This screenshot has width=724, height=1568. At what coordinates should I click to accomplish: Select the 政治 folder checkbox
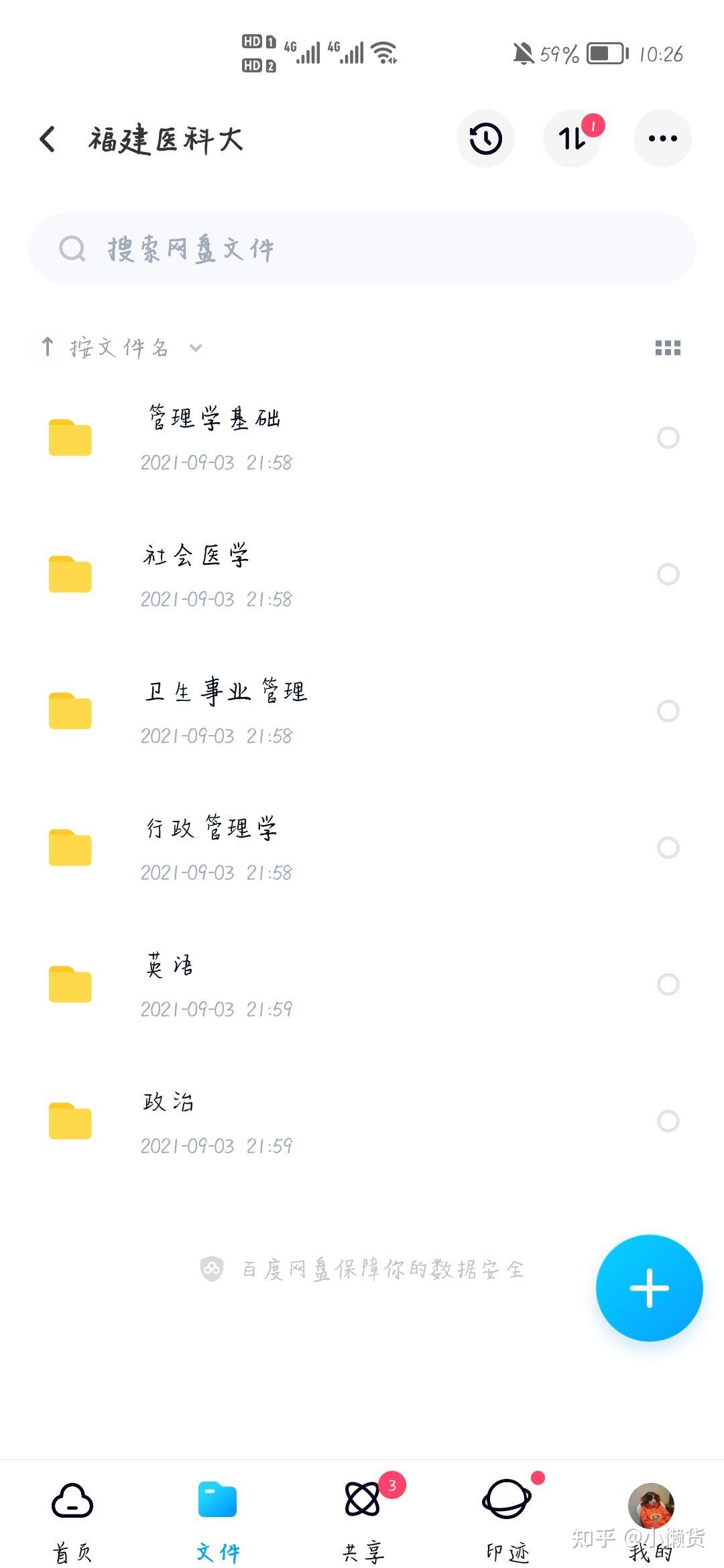coord(668,1121)
